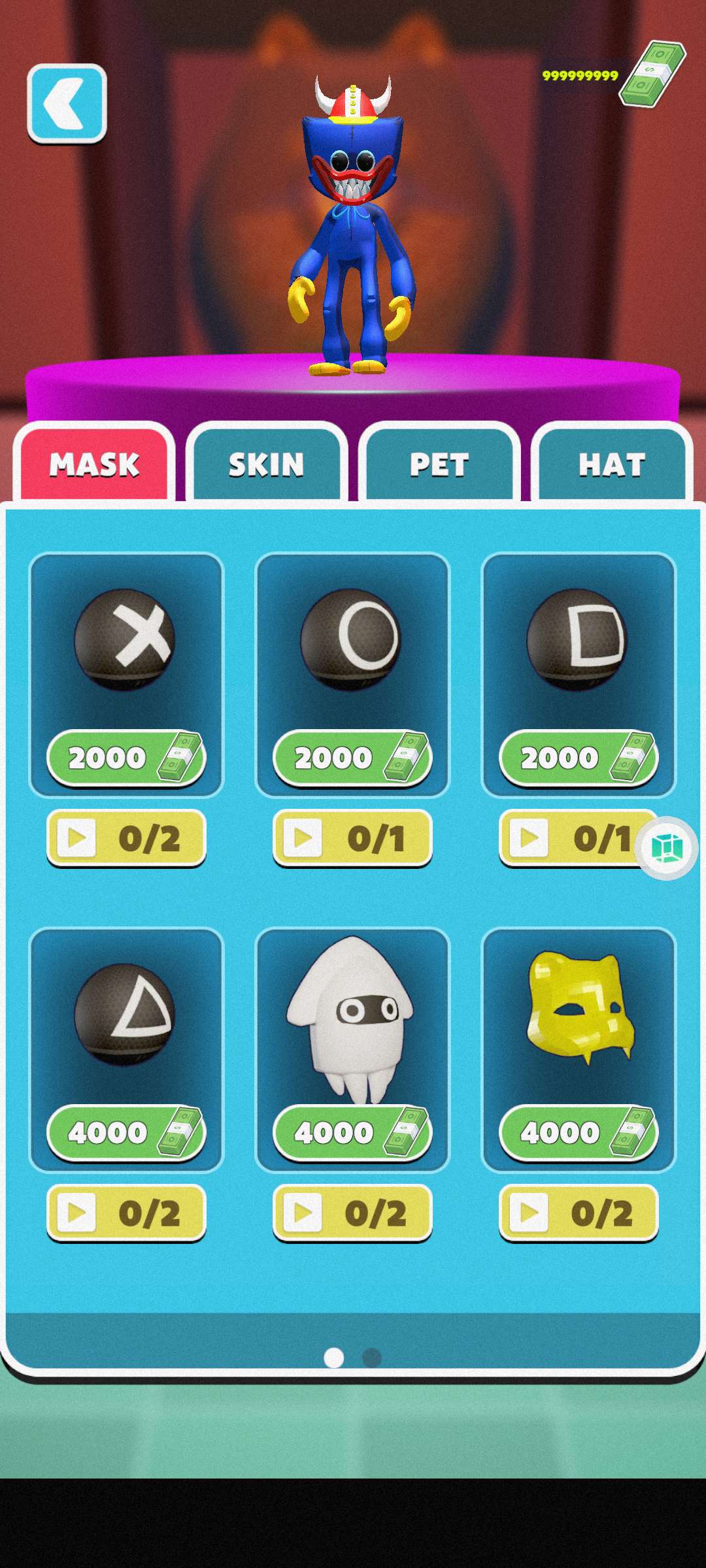The image size is (706, 1568).
Task: Watch ad to unlock the circle mask
Action: 352,838
